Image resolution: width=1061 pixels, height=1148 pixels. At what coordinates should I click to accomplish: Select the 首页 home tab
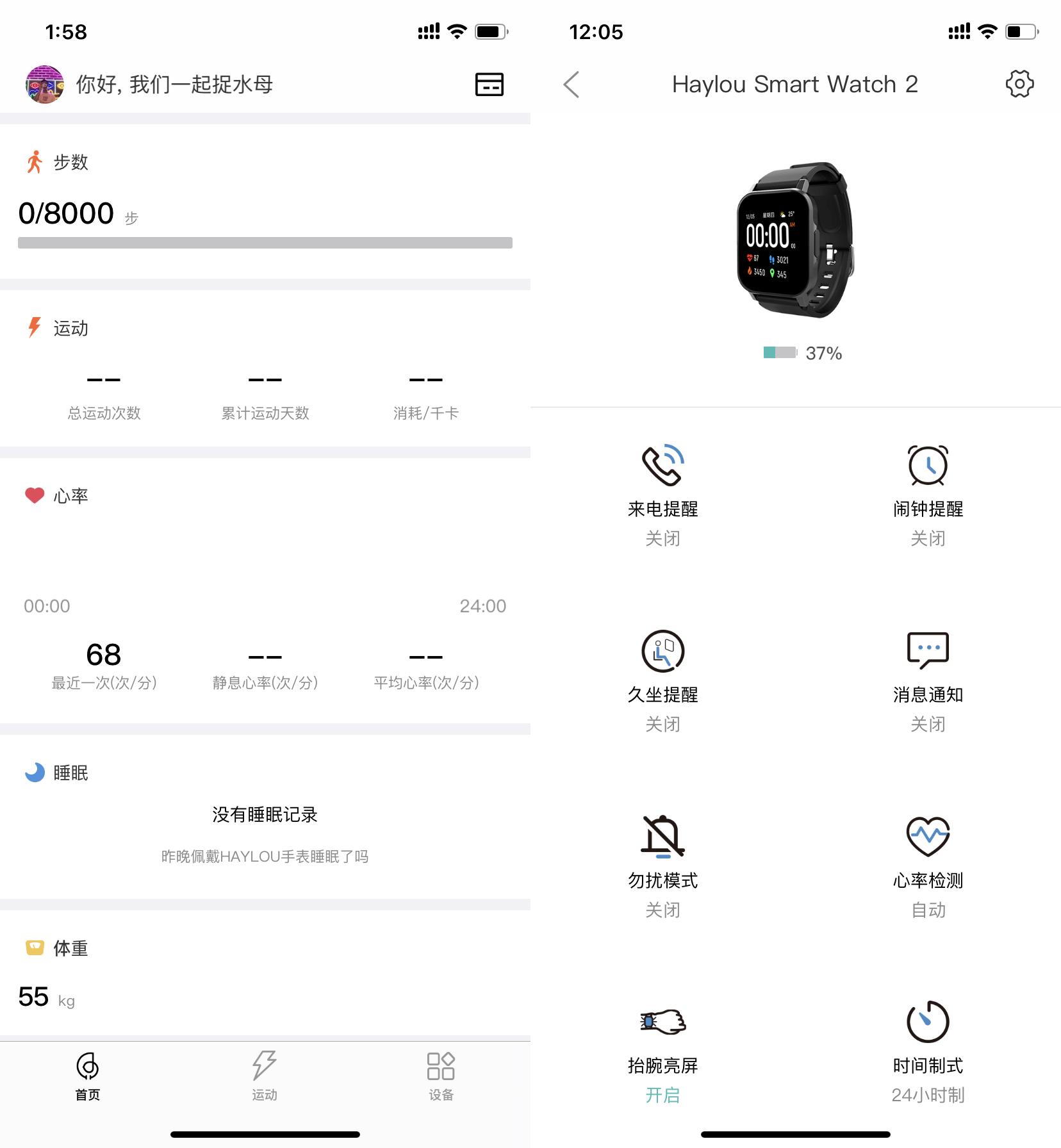[x=88, y=1076]
